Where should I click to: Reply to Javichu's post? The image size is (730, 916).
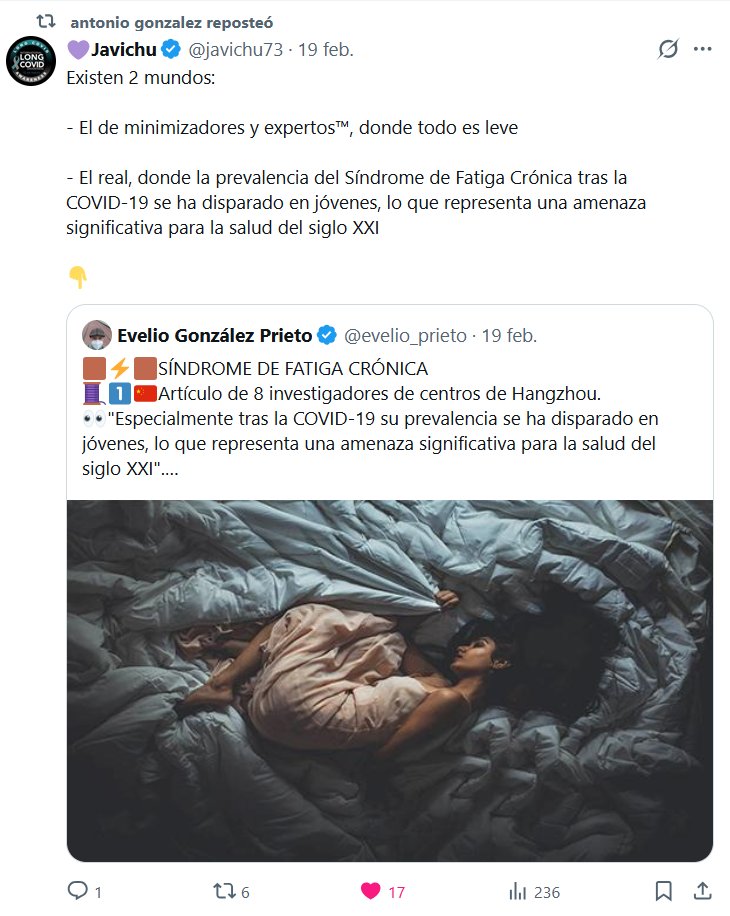click(x=77, y=891)
